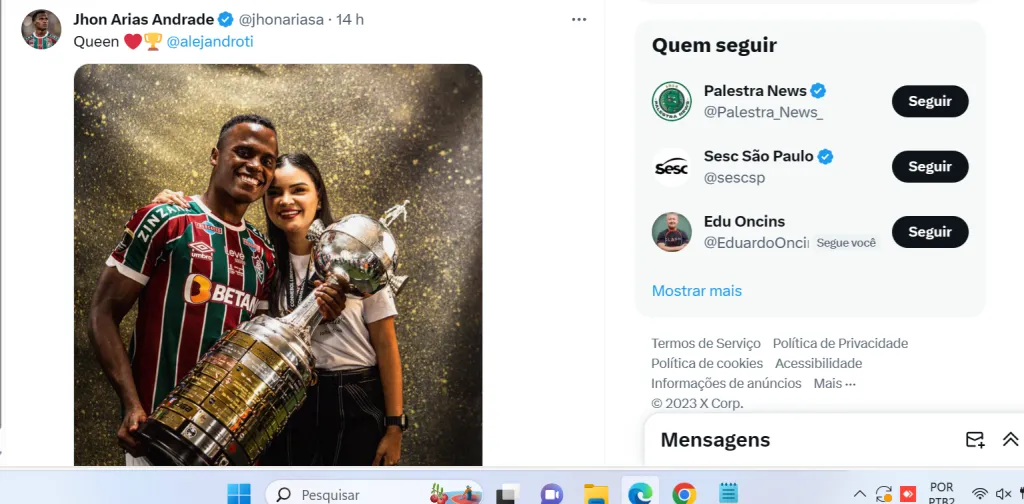Open the @alejandroti mention link
1024x504 pixels.
(x=209, y=41)
